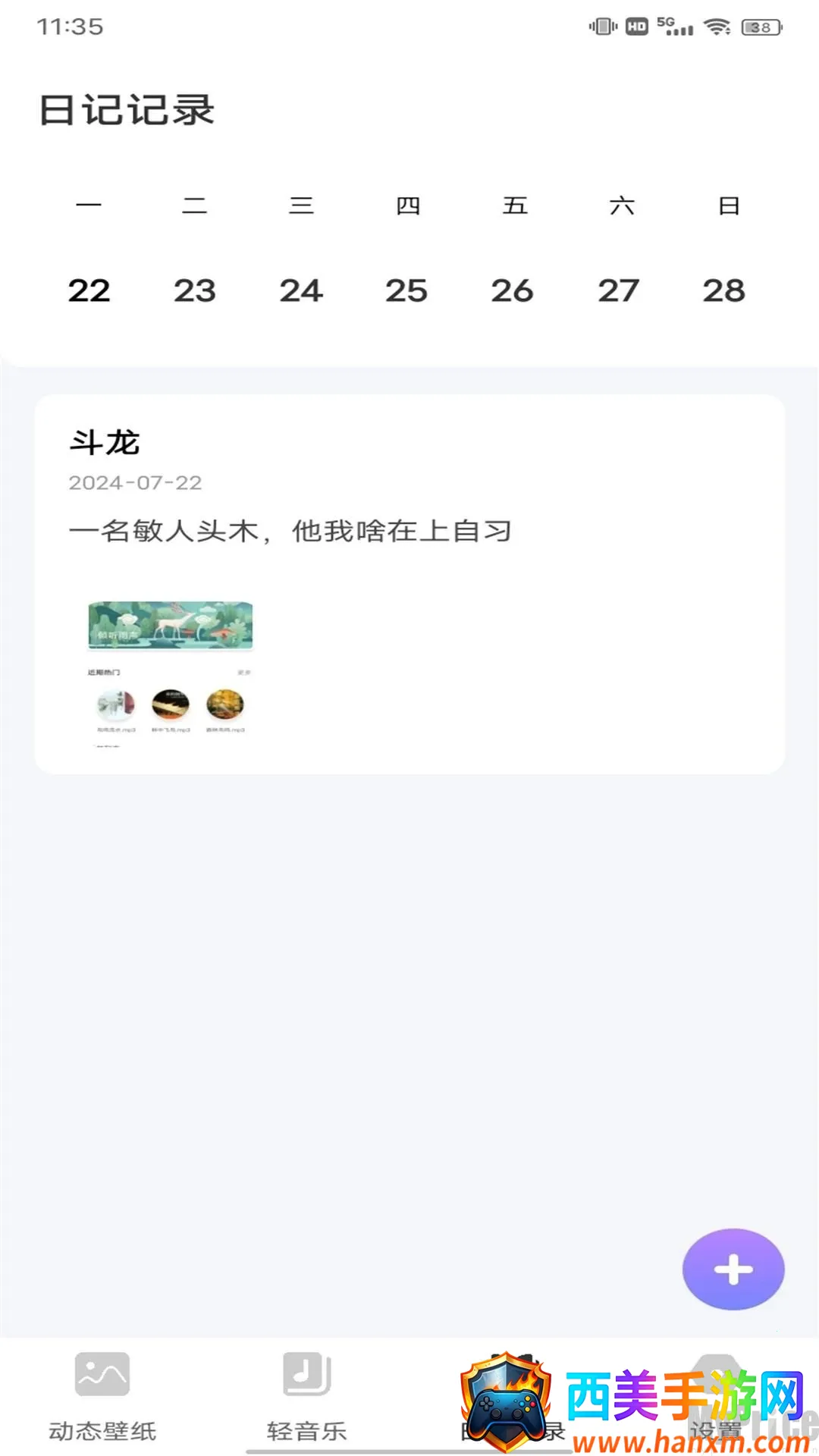Select date 23 in the calendar
The height and width of the screenshot is (1456, 819).
(x=195, y=290)
